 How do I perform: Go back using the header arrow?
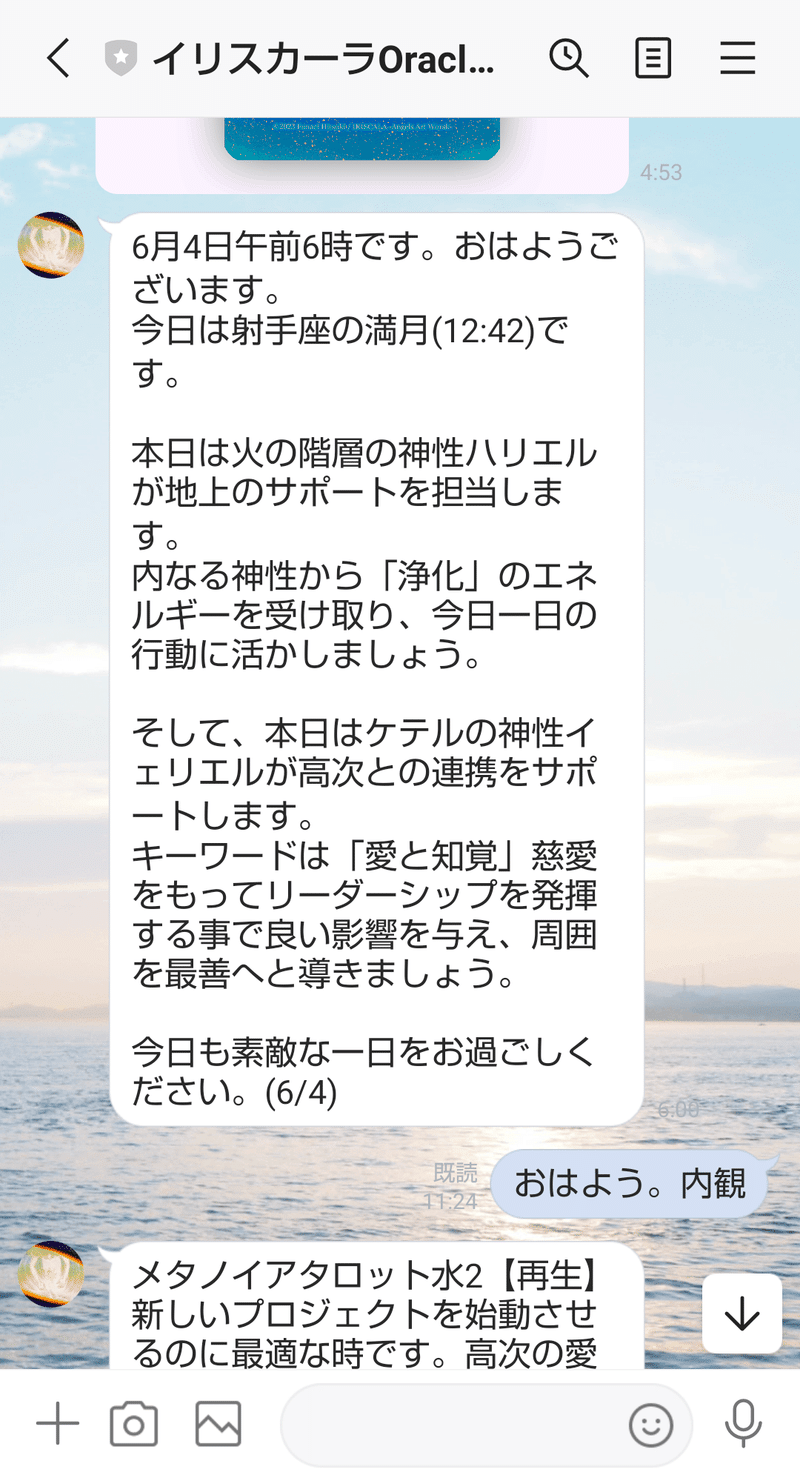58,60
